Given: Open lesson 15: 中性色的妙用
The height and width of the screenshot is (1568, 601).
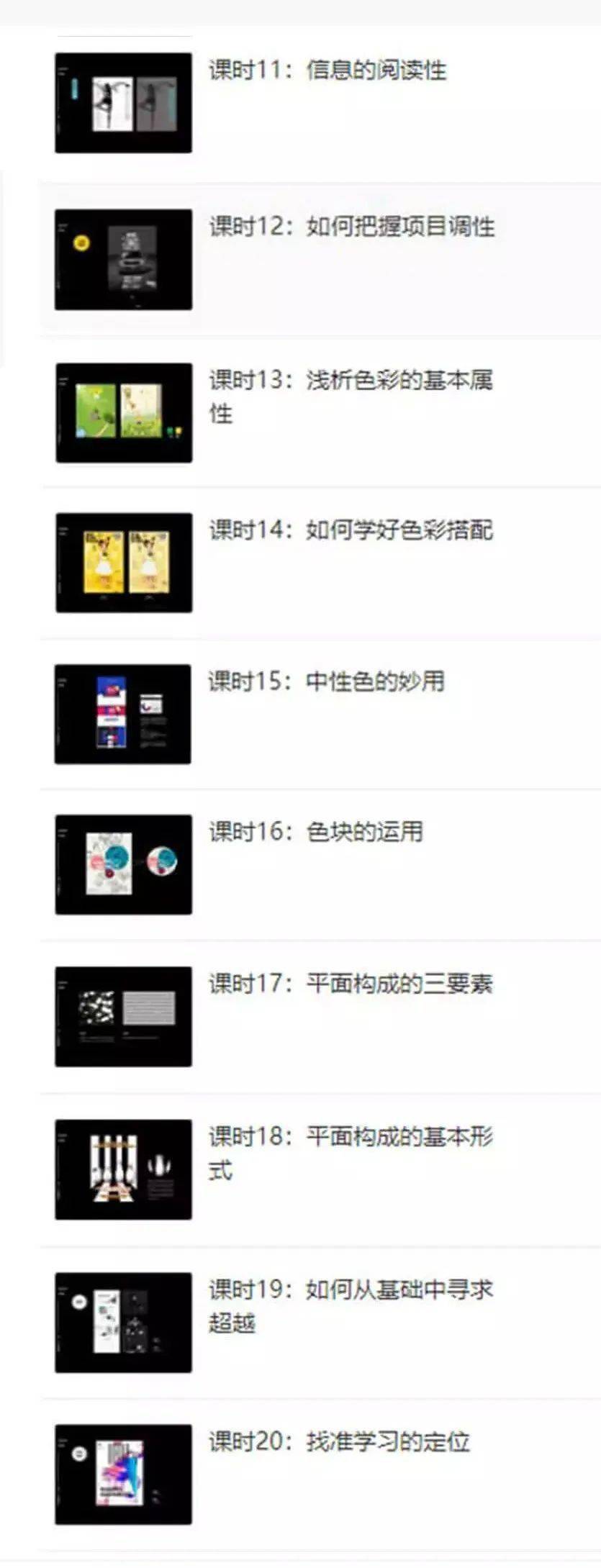Looking at the screenshot, I should [326, 681].
